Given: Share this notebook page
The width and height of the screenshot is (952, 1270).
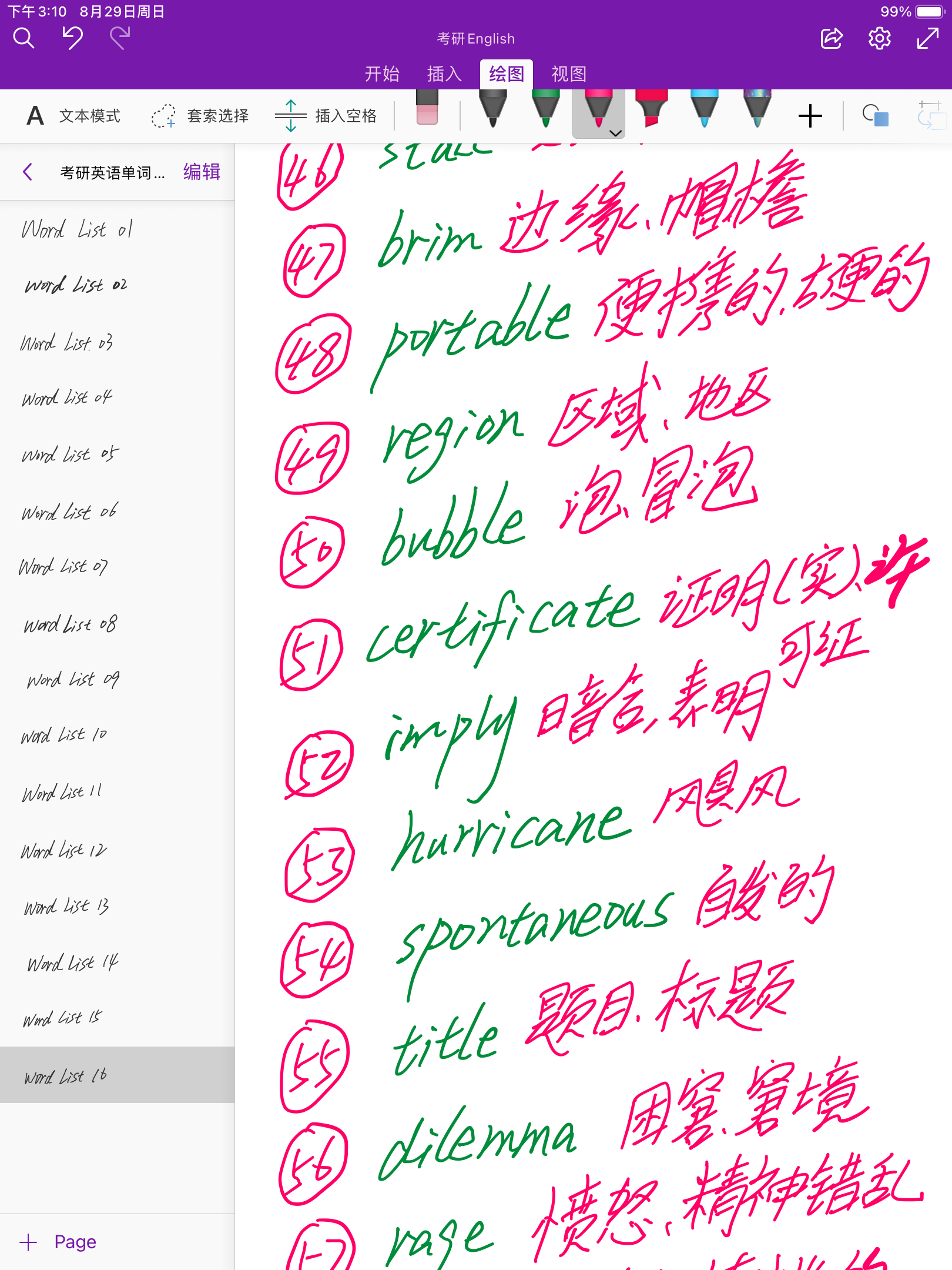Looking at the screenshot, I should point(831,39).
